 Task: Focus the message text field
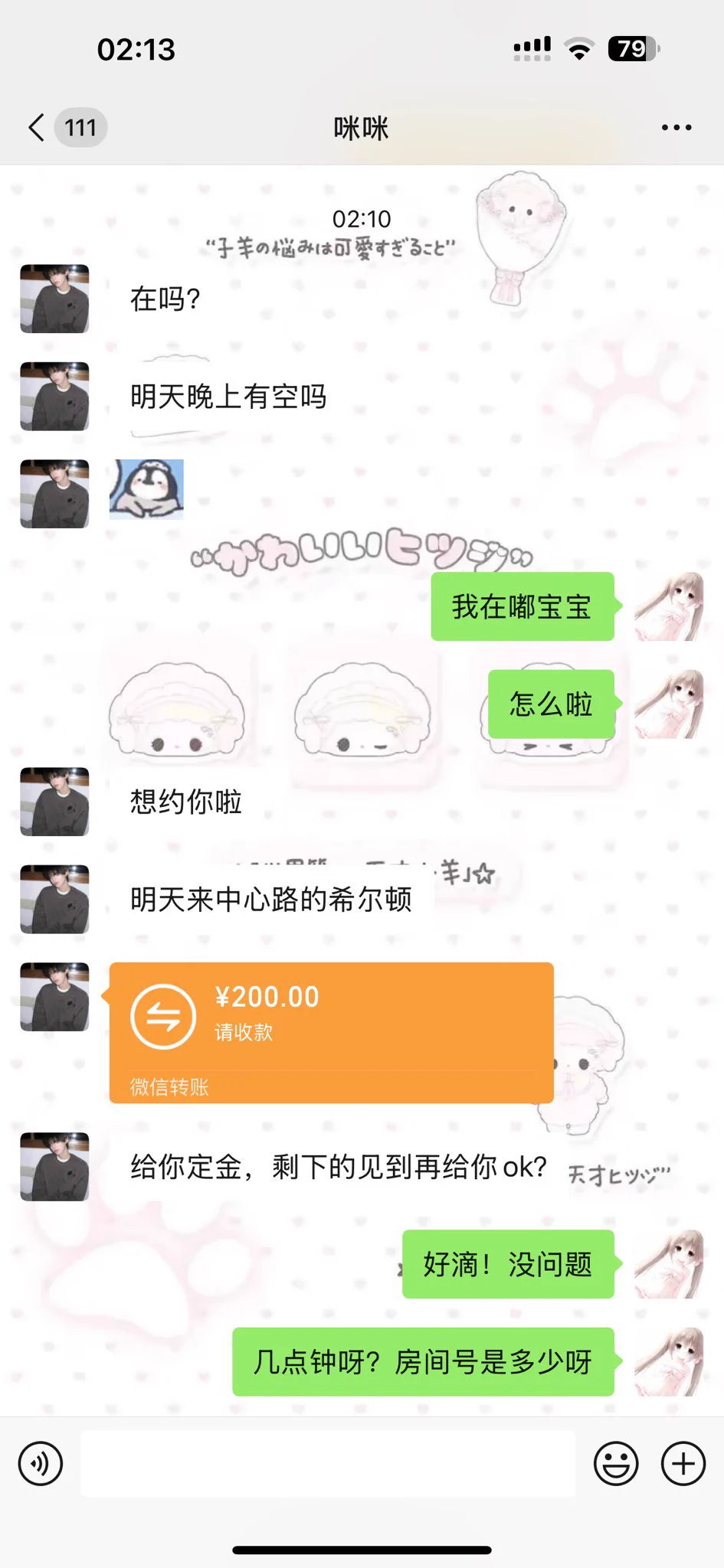pyautogui.click(x=328, y=1464)
